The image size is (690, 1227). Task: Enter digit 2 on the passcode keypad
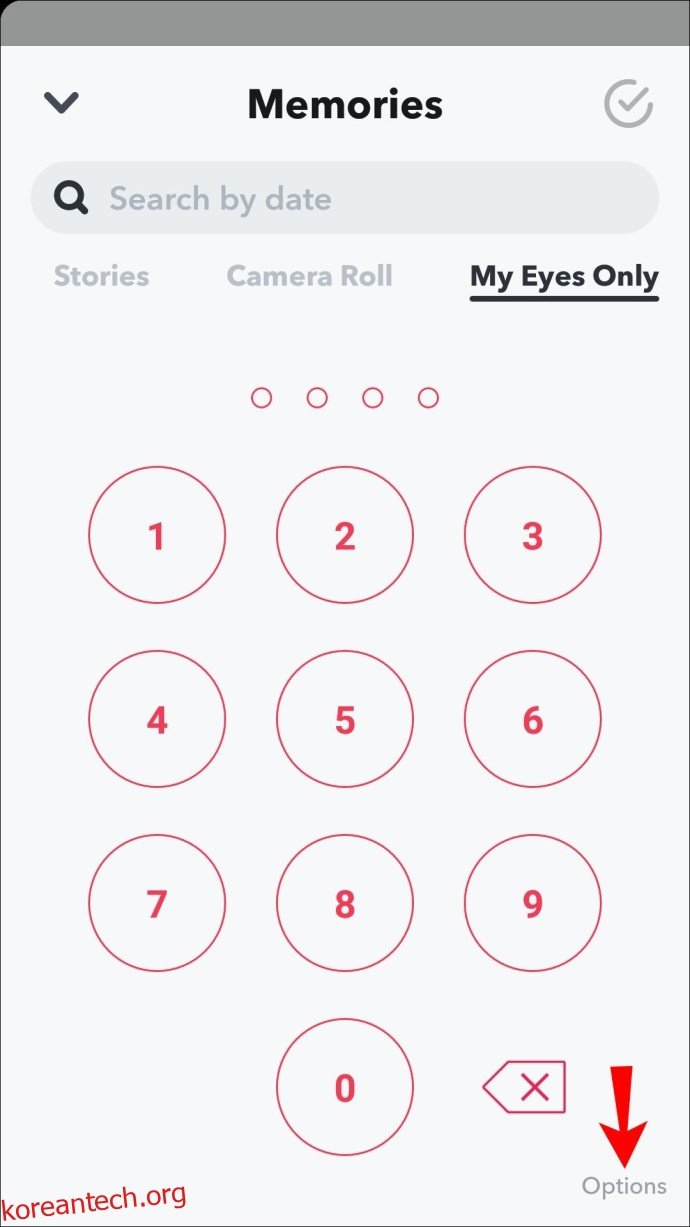[345, 536]
